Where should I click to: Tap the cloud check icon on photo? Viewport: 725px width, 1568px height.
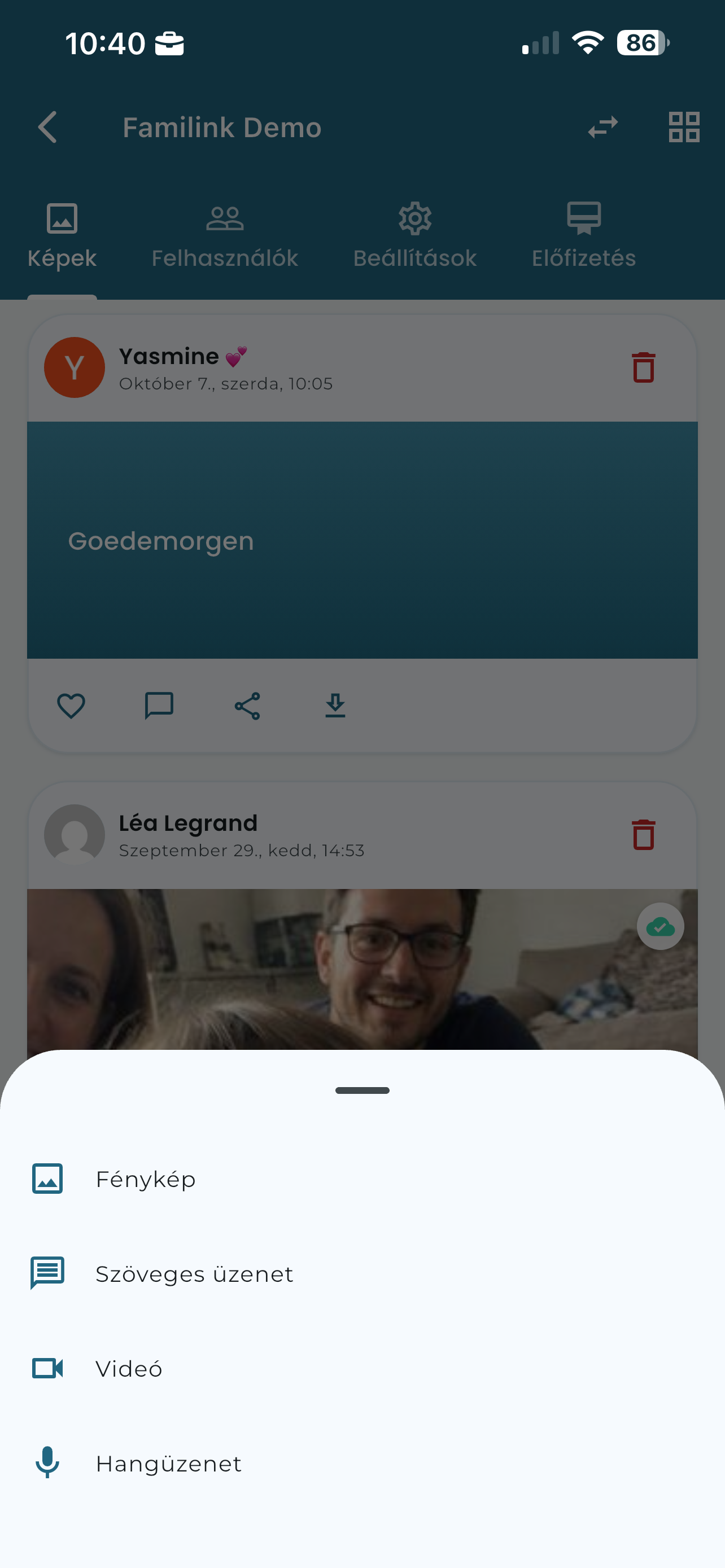661,926
